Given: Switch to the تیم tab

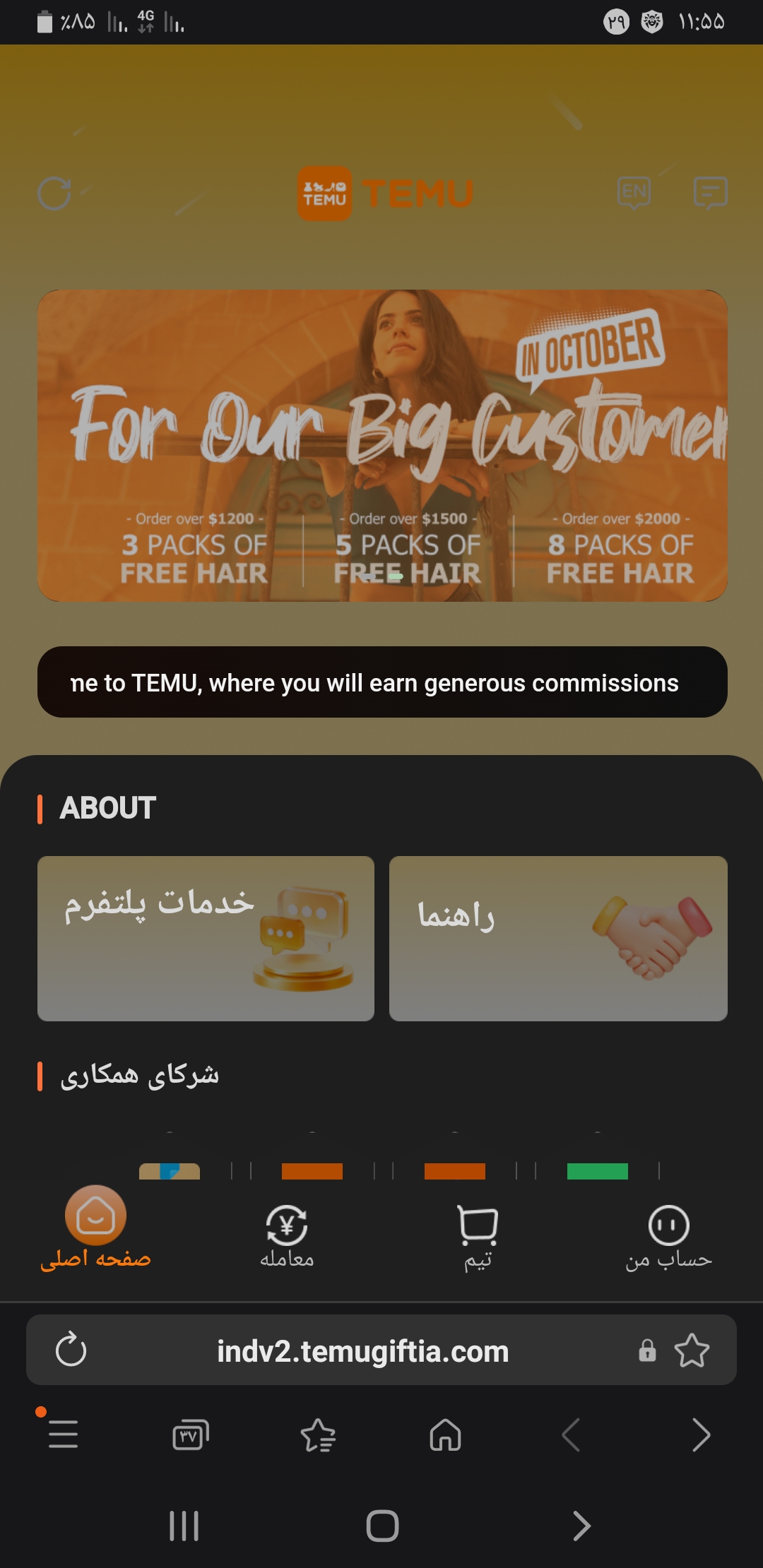Looking at the screenshot, I should pyautogui.click(x=478, y=1236).
